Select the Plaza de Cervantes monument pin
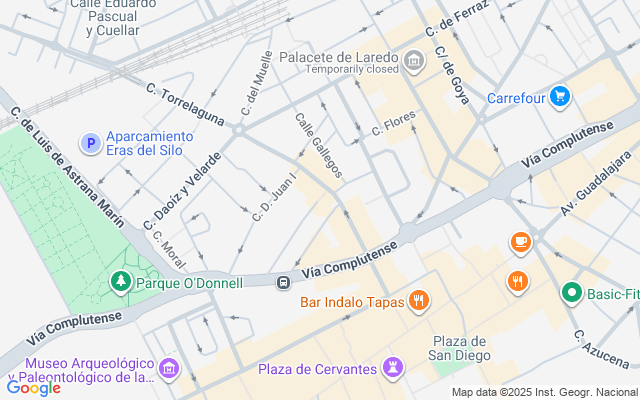 click(x=394, y=369)
